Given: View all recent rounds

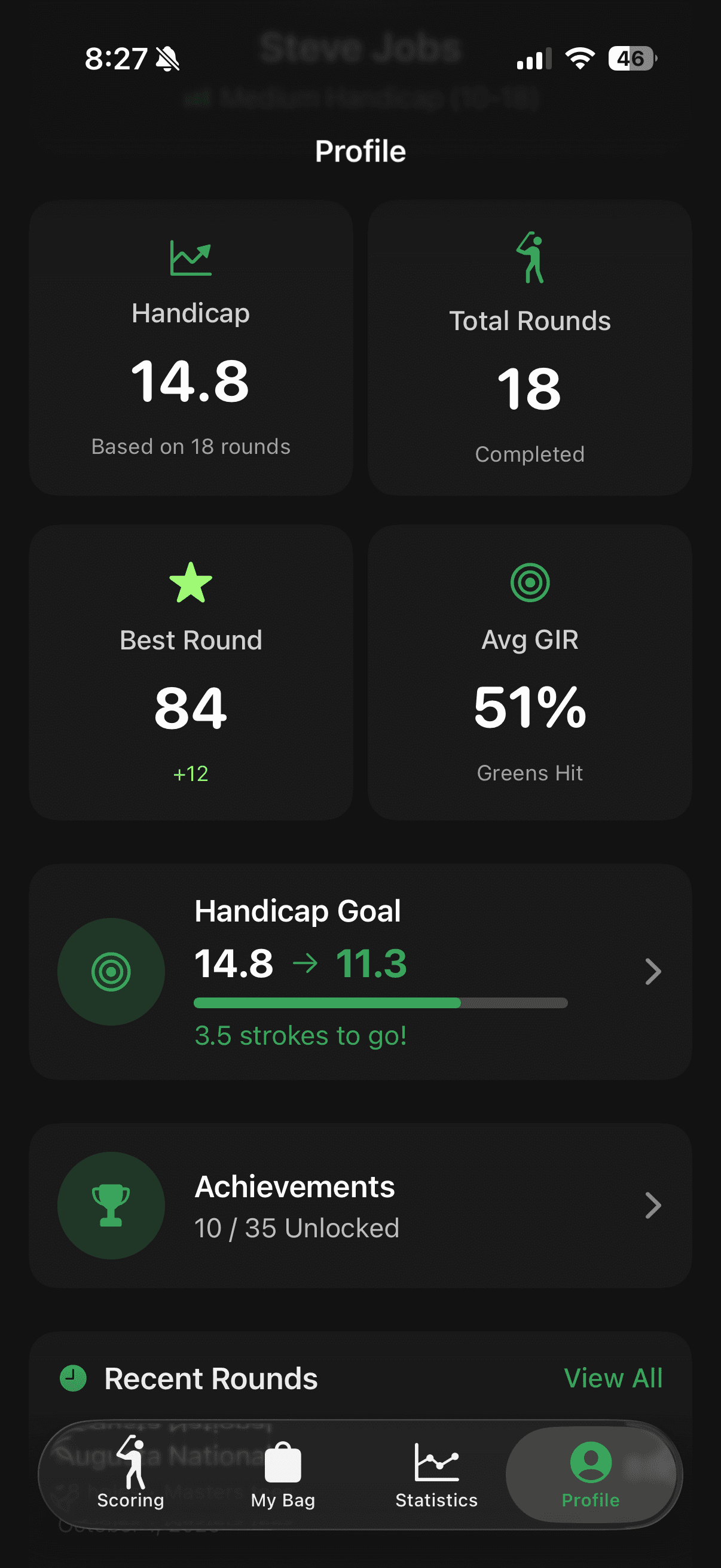Looking at the screenshot, I should click(613, 1378).
